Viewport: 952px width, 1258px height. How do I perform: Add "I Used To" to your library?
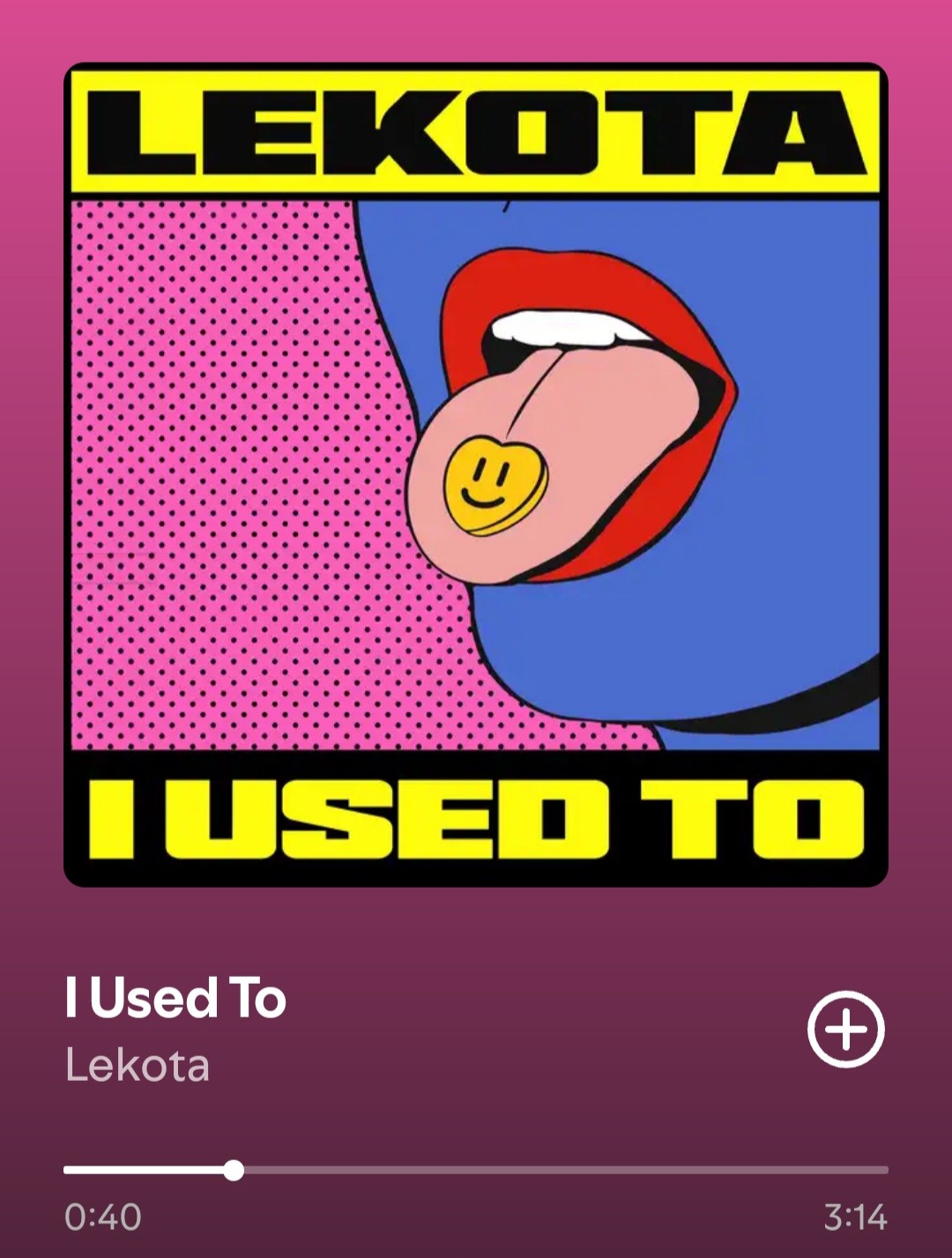[845, 1029]
